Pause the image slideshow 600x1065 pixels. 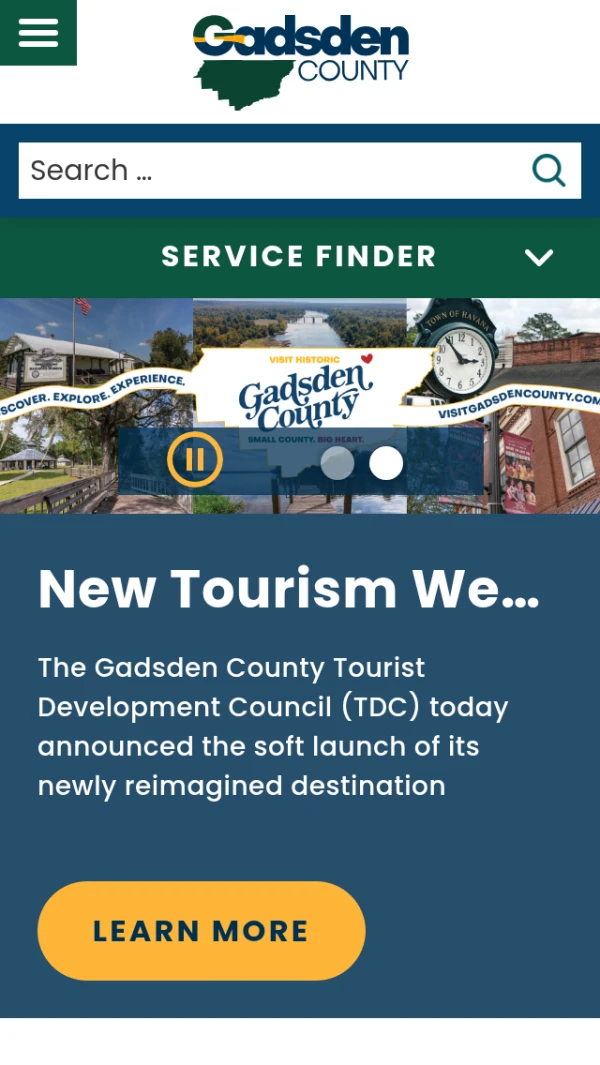195,460
